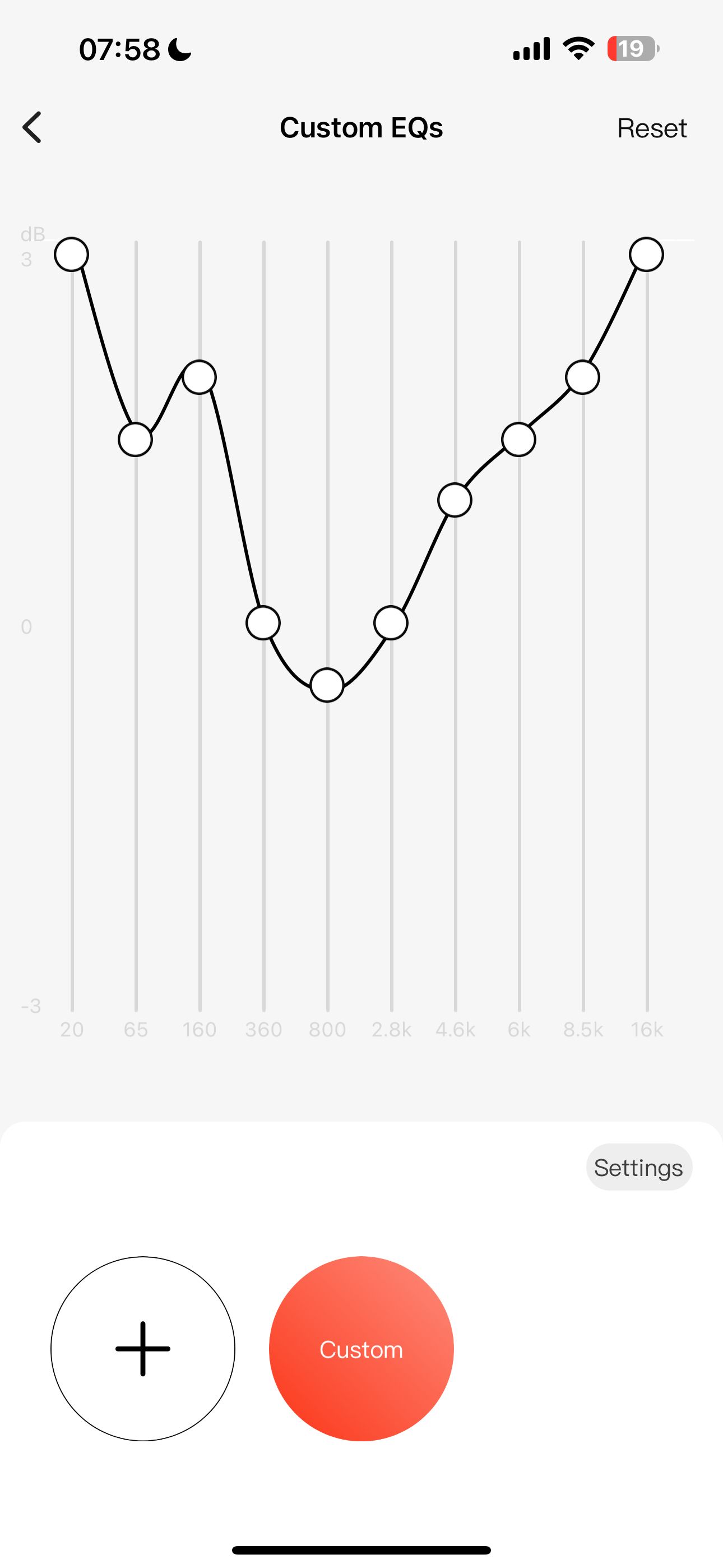Add a new custom EQ preset
723x1568 pixels.
tap(143, 1348)
